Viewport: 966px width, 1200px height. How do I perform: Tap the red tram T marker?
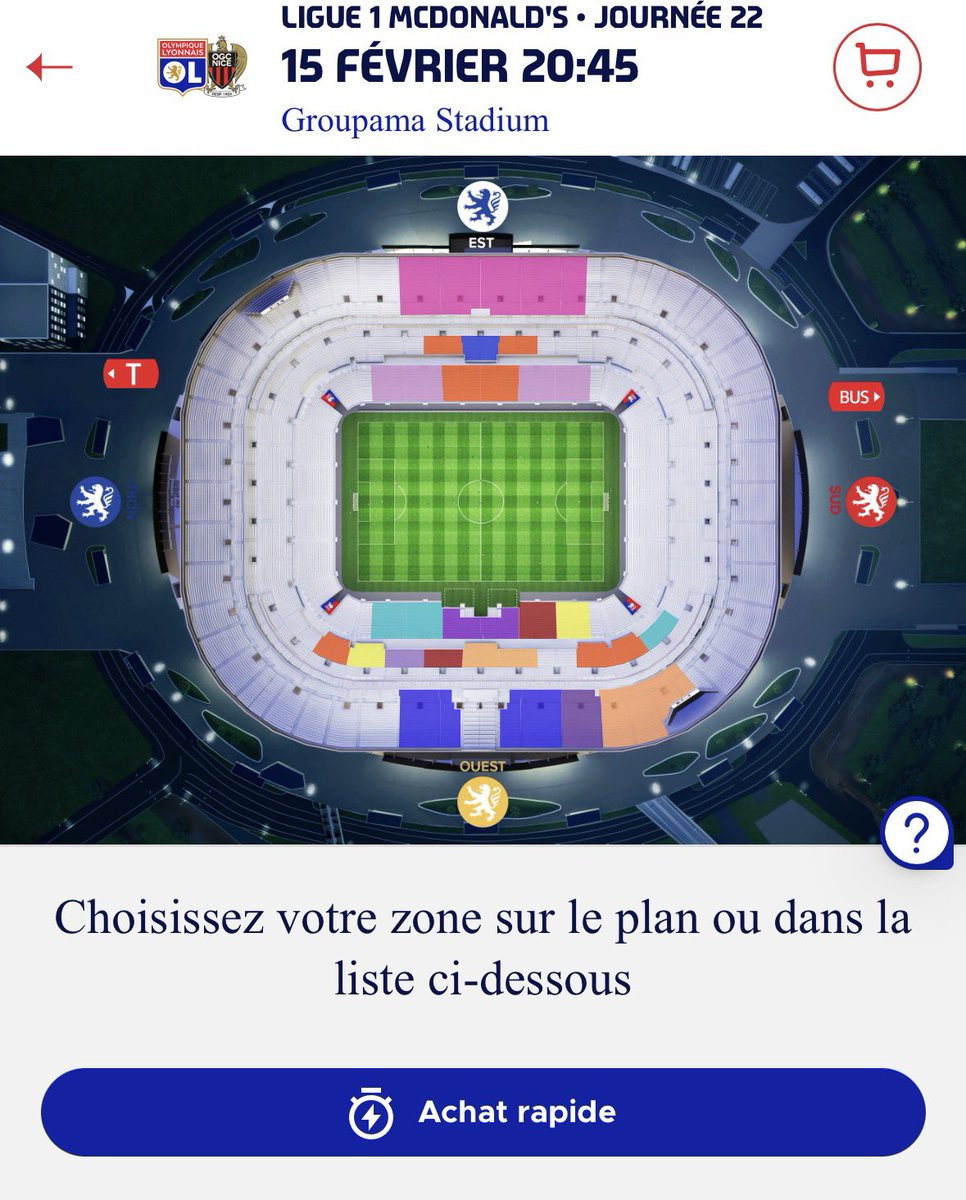(131, 374)
